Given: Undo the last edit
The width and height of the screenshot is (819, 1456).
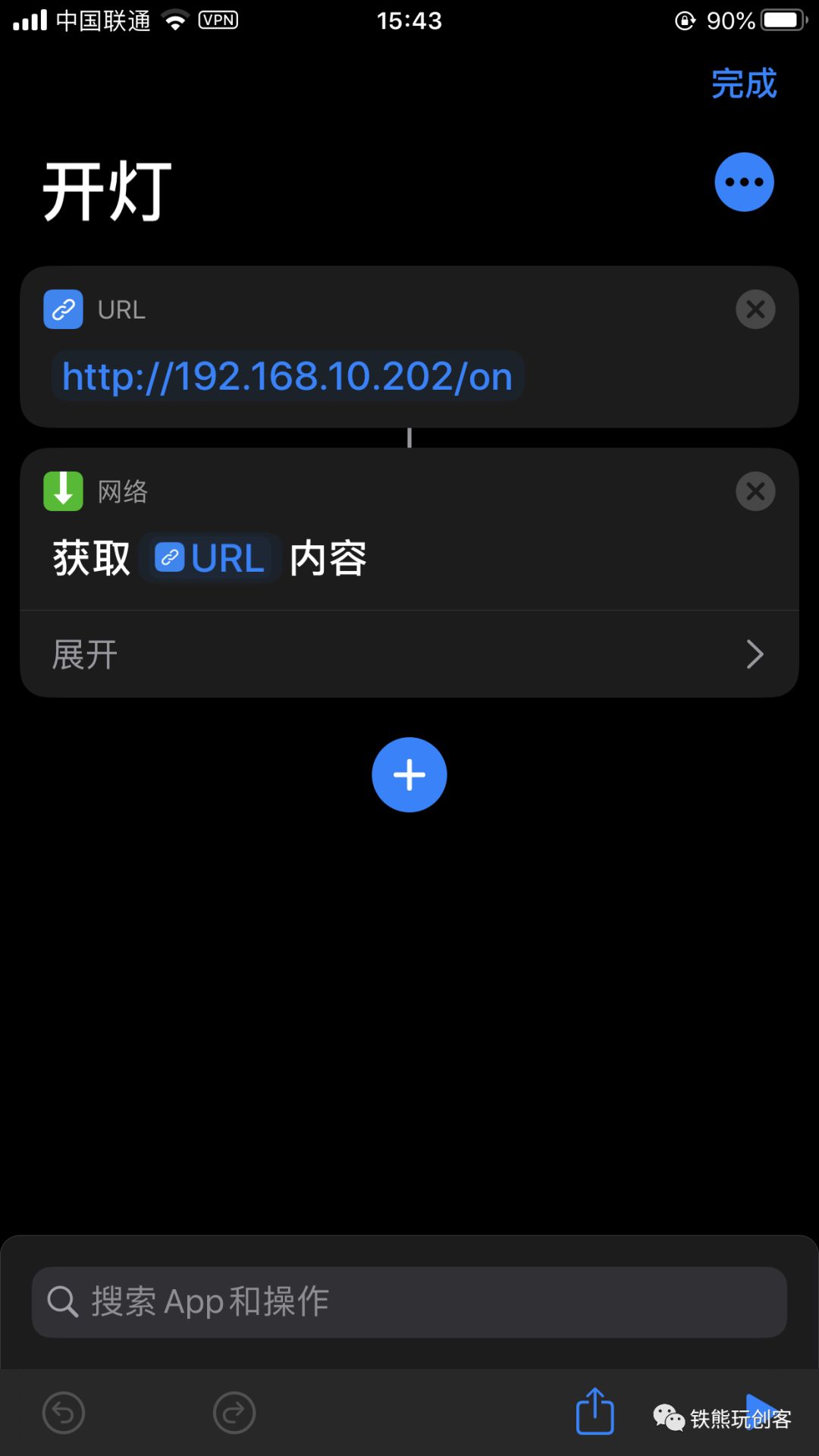Looking at the screenshot, I should point(64,1413).
